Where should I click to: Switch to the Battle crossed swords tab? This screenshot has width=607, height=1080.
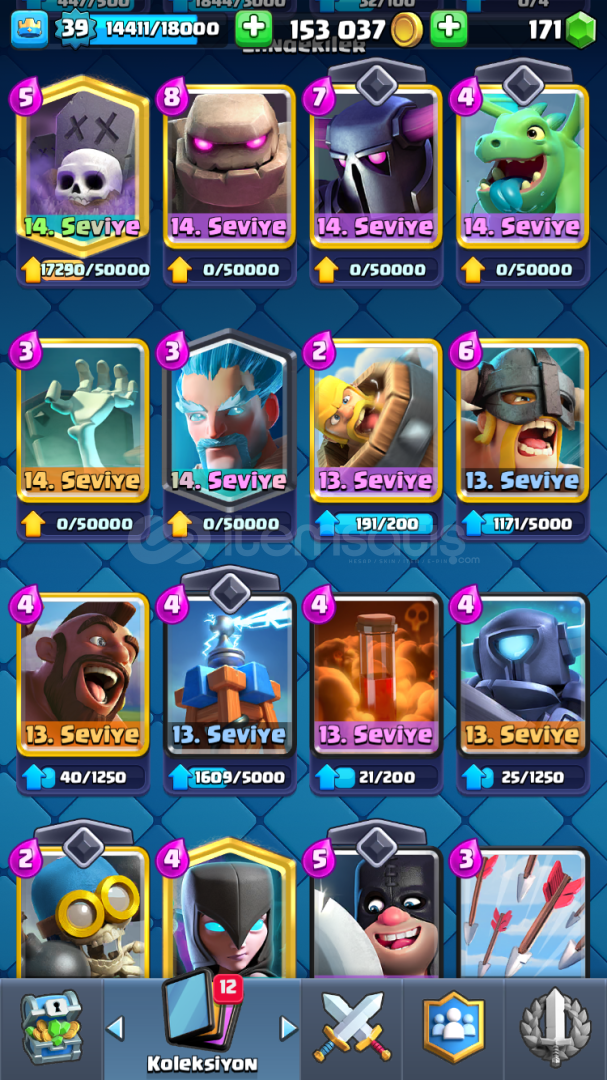pos(352,1028)
